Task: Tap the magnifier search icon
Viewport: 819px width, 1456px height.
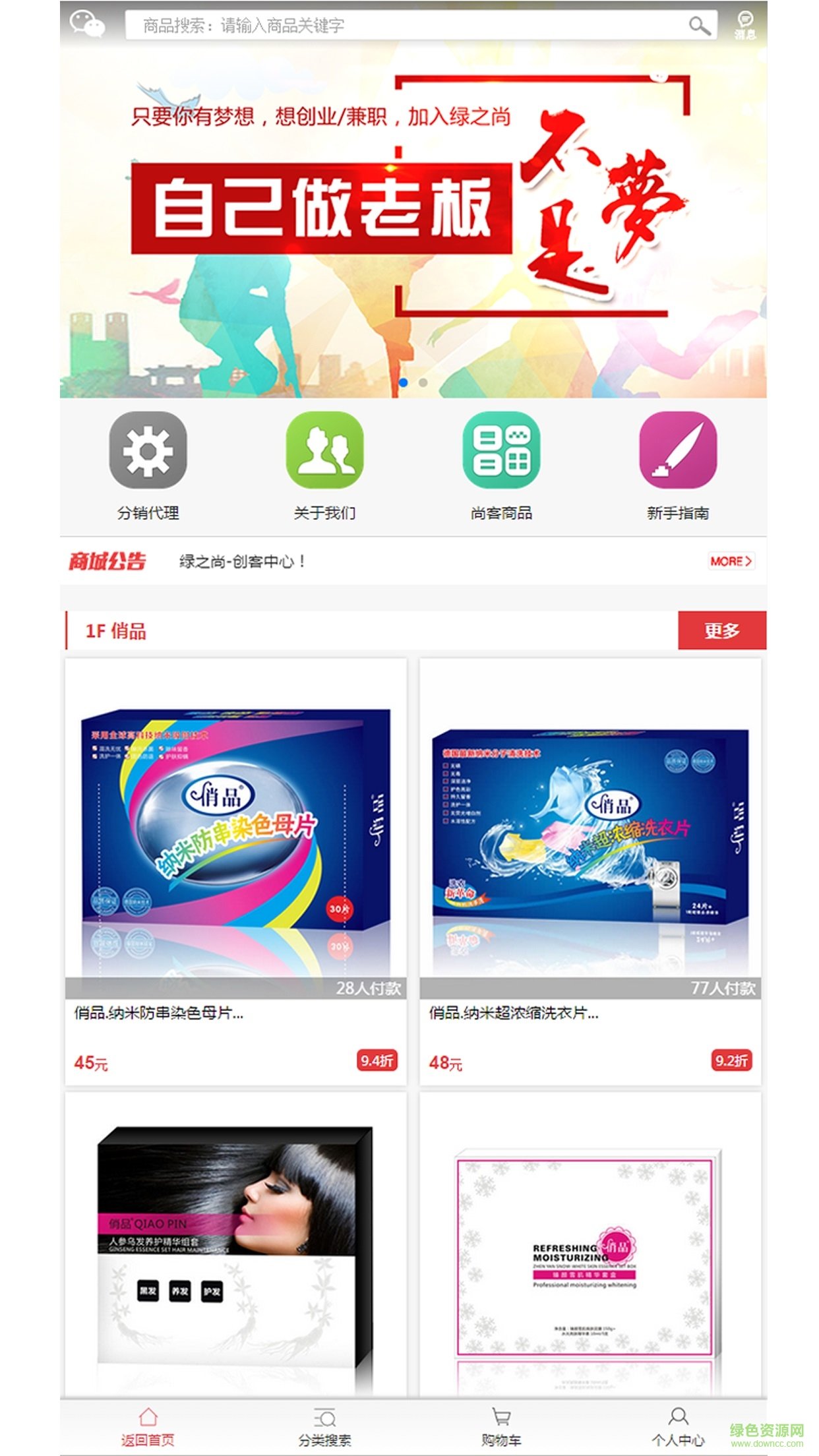Action: (x=699, y=26)
